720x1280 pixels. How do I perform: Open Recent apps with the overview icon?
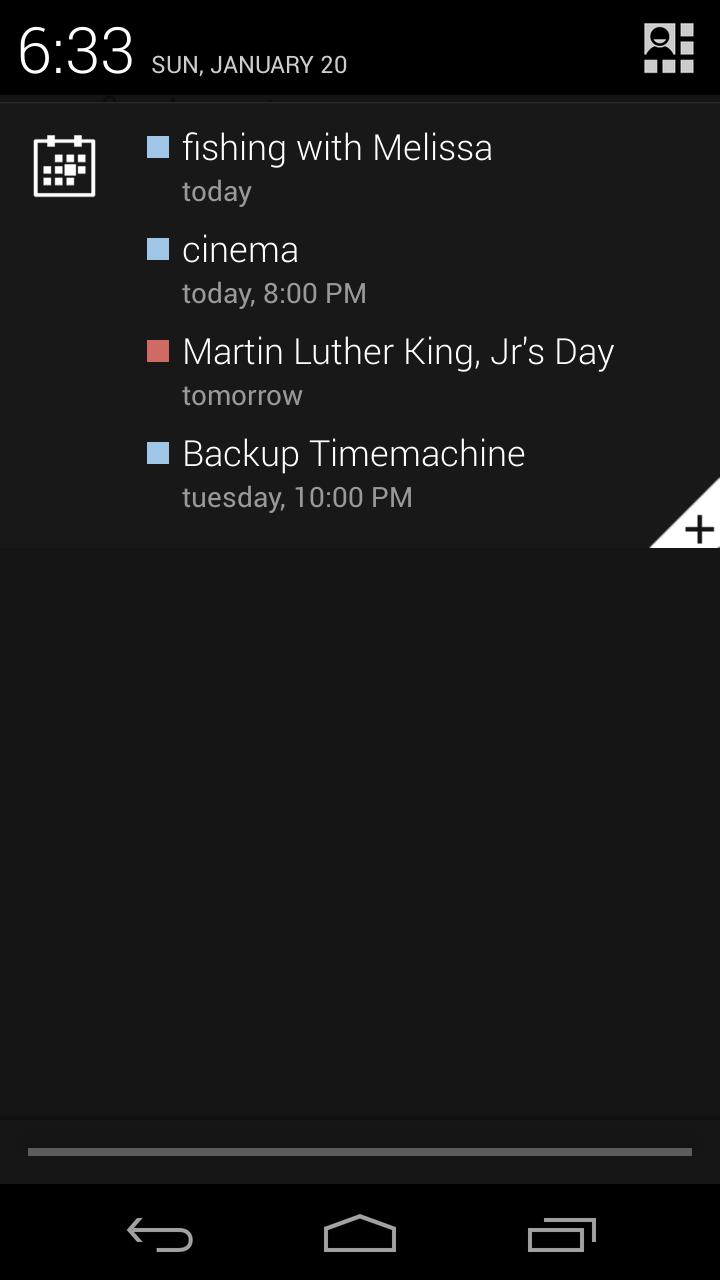[x=560, y=1235]
